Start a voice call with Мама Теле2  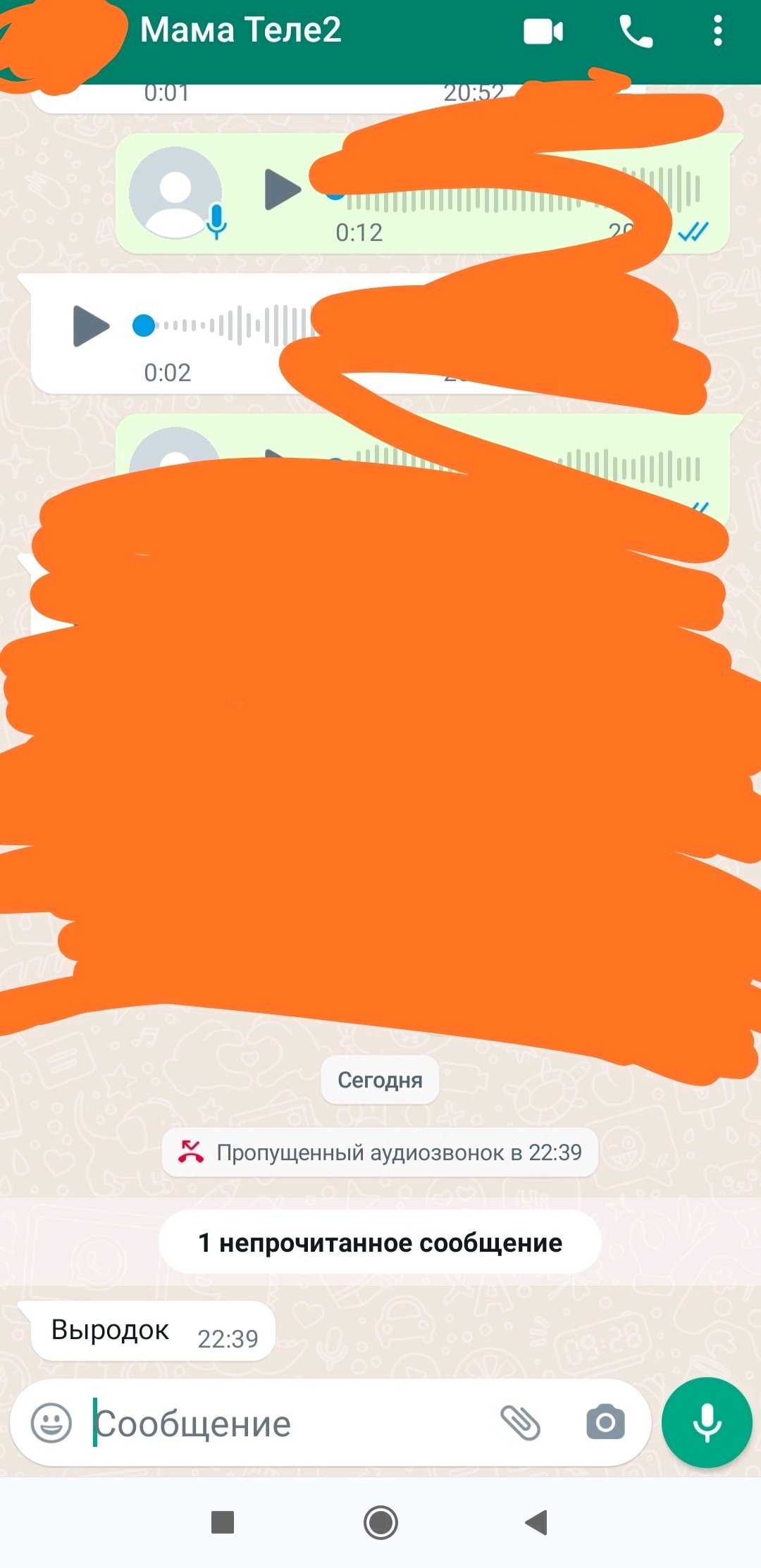[636, 32]
